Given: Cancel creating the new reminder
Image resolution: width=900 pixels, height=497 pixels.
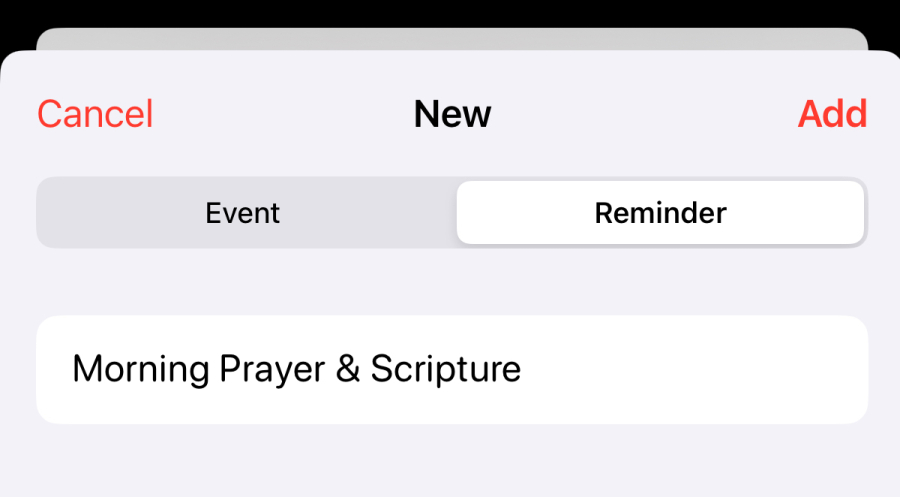Looking at the screenshot, I should [95, 114].
